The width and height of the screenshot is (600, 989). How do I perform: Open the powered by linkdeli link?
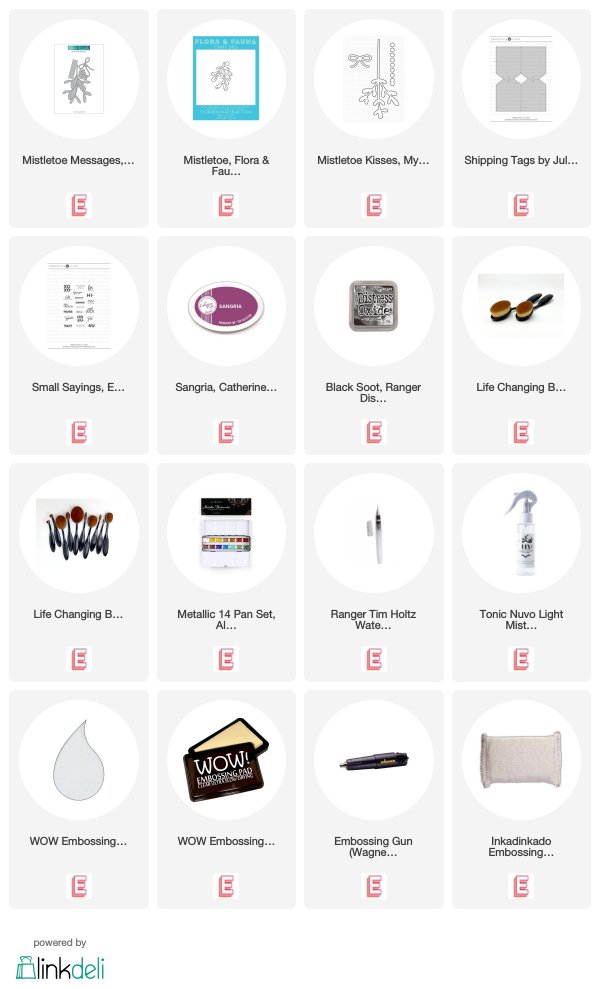[60, 959]
